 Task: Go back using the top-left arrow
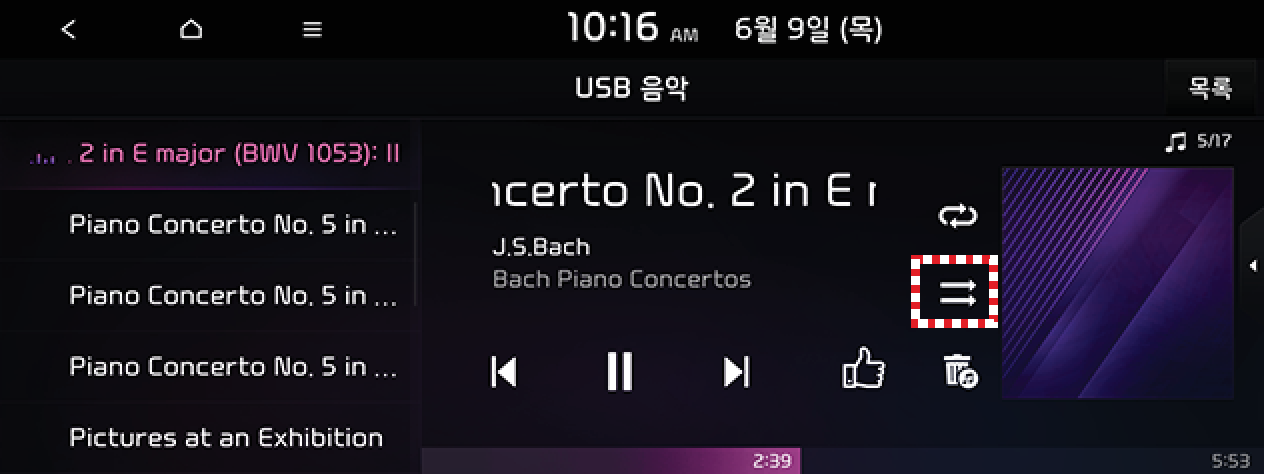(68, 30)
